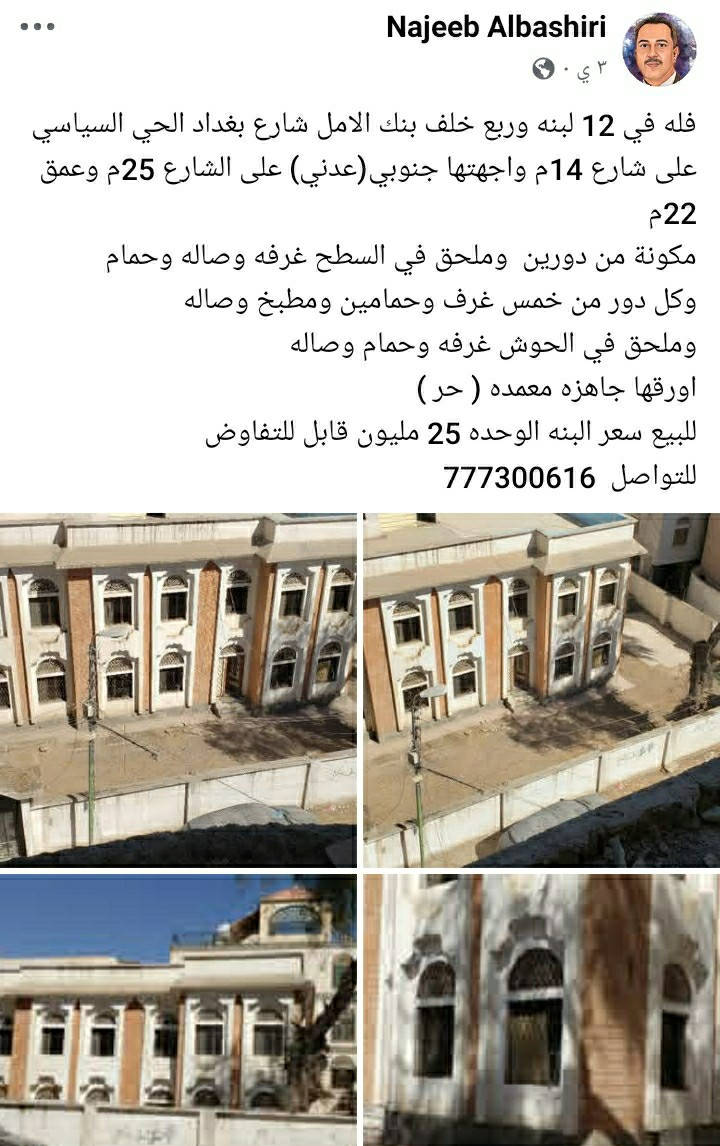View the Najeeb Albashiri profile name link
Viewport: 720px width, 1146px height.
pos(497,28)
